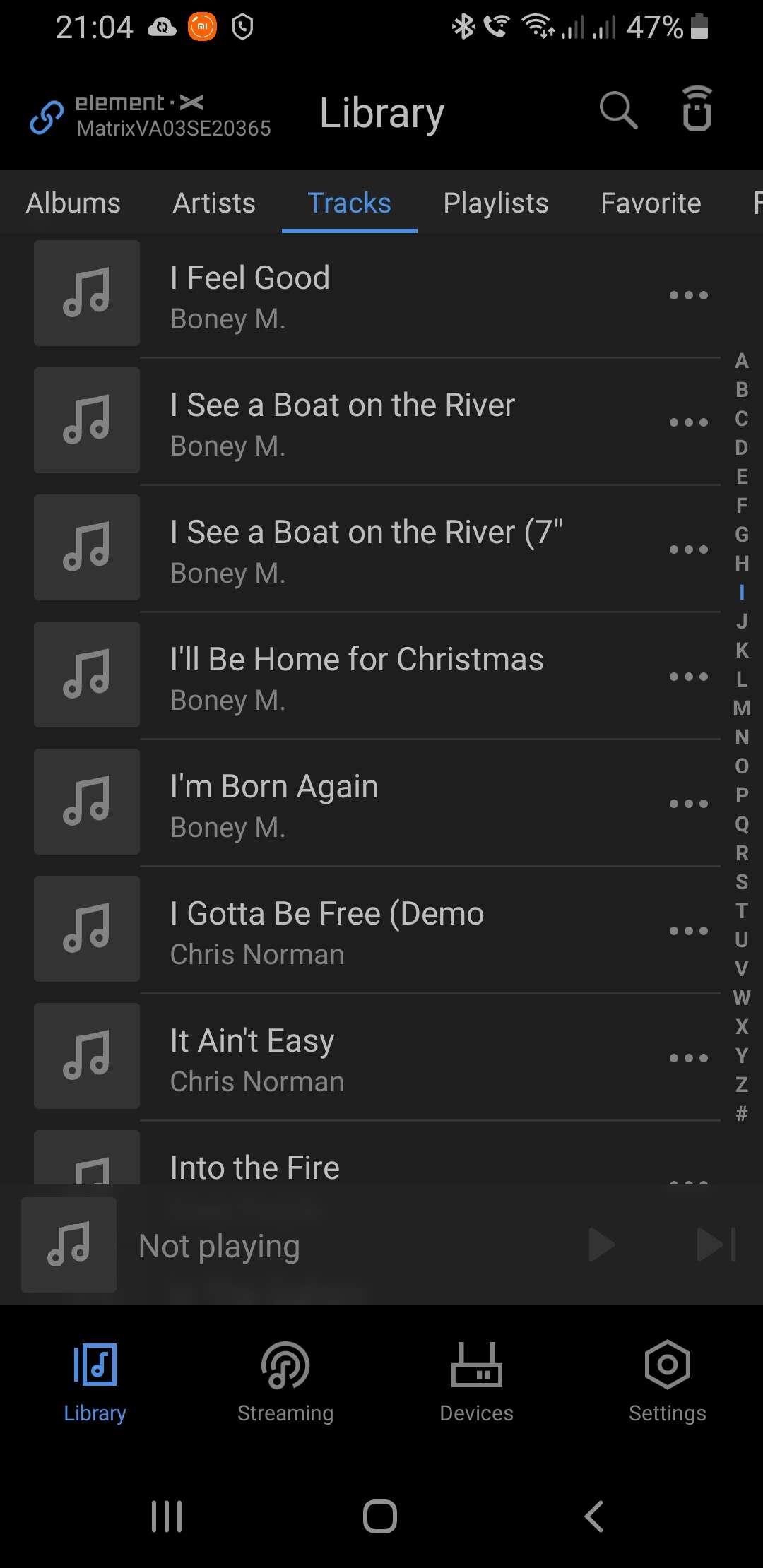
Task: Switch to the Artists tab
Action: point(214,203)
